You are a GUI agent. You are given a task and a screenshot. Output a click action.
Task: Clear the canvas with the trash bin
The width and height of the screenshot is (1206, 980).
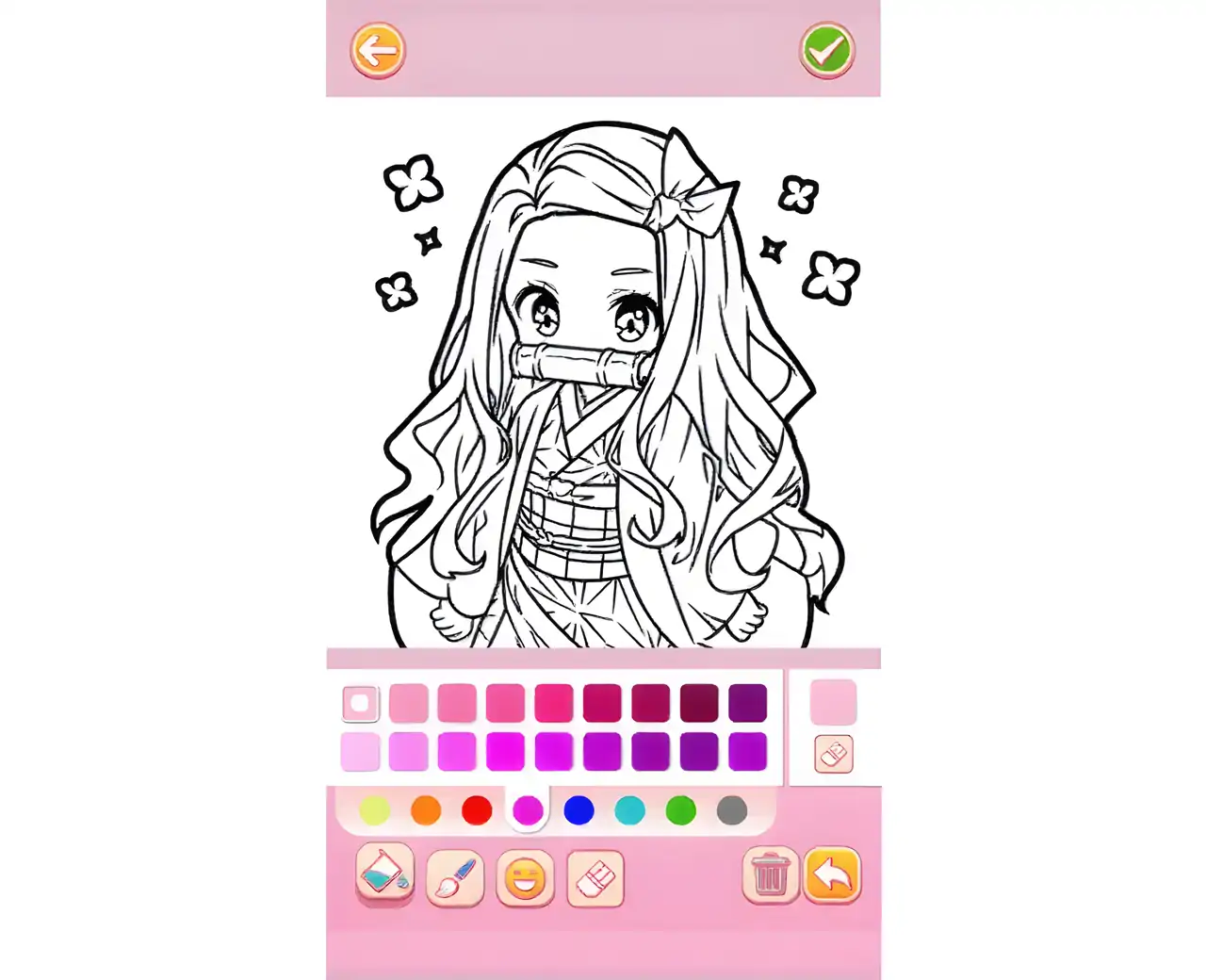tap(770, 875)
